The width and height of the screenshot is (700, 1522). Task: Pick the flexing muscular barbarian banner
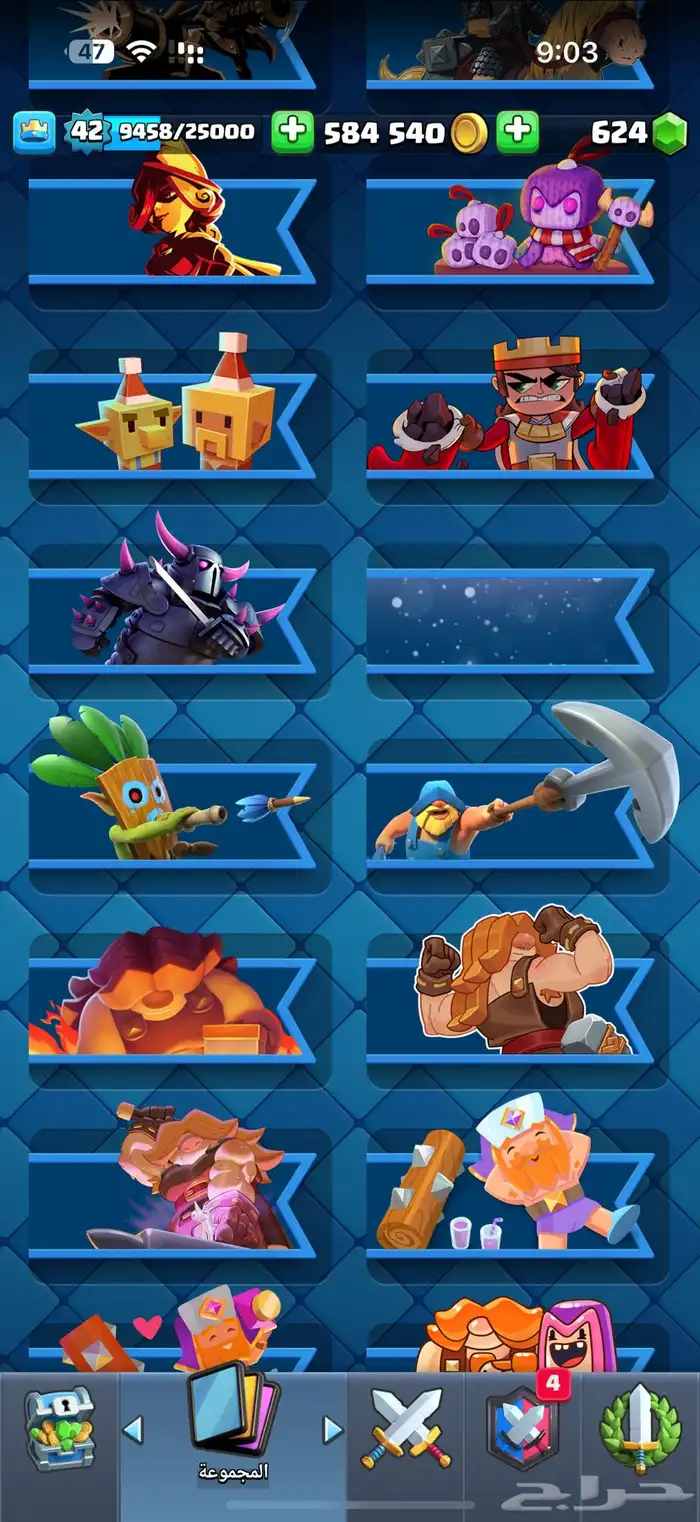510,1010
